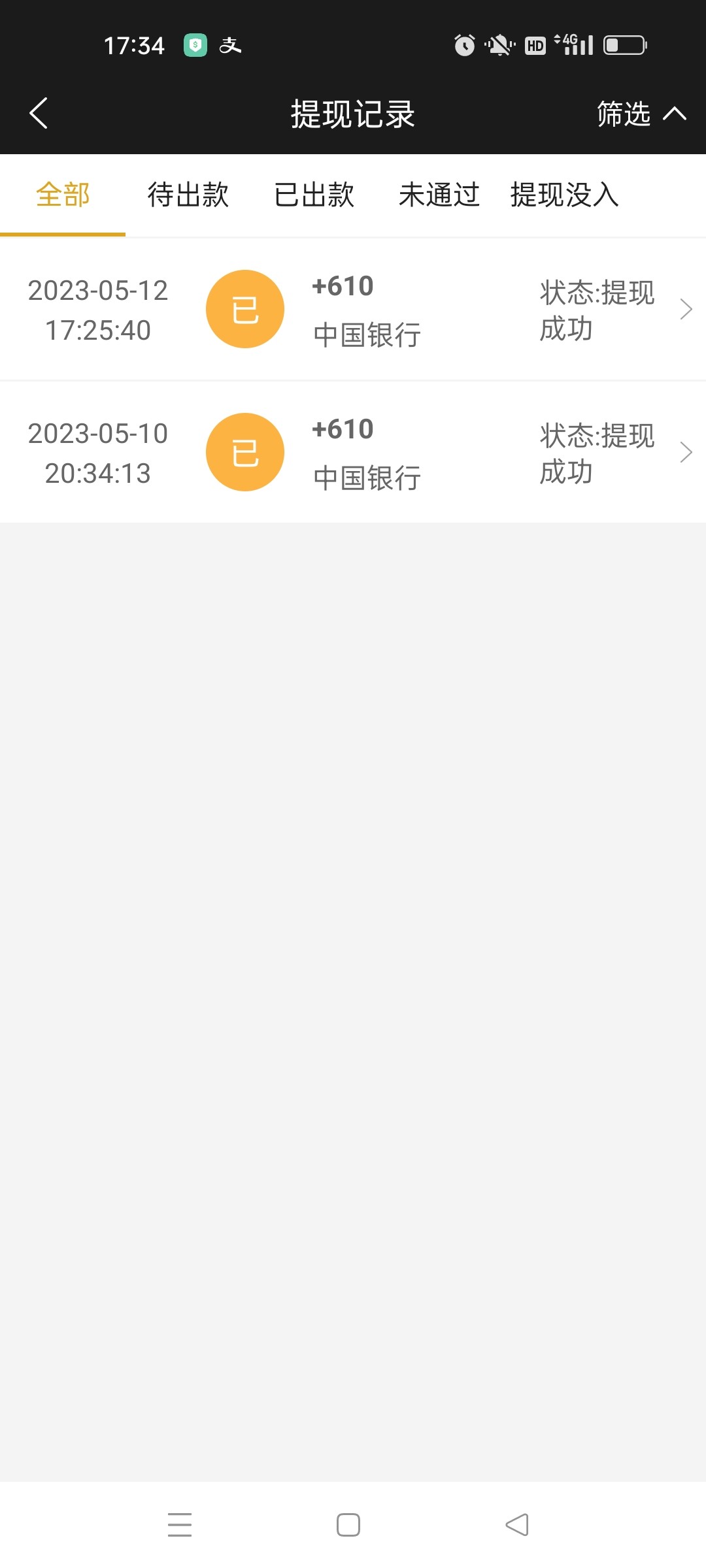Open the withdrawal record from 2023-05-10
Screen dimensions: 706x1568
tap(353, 452)
